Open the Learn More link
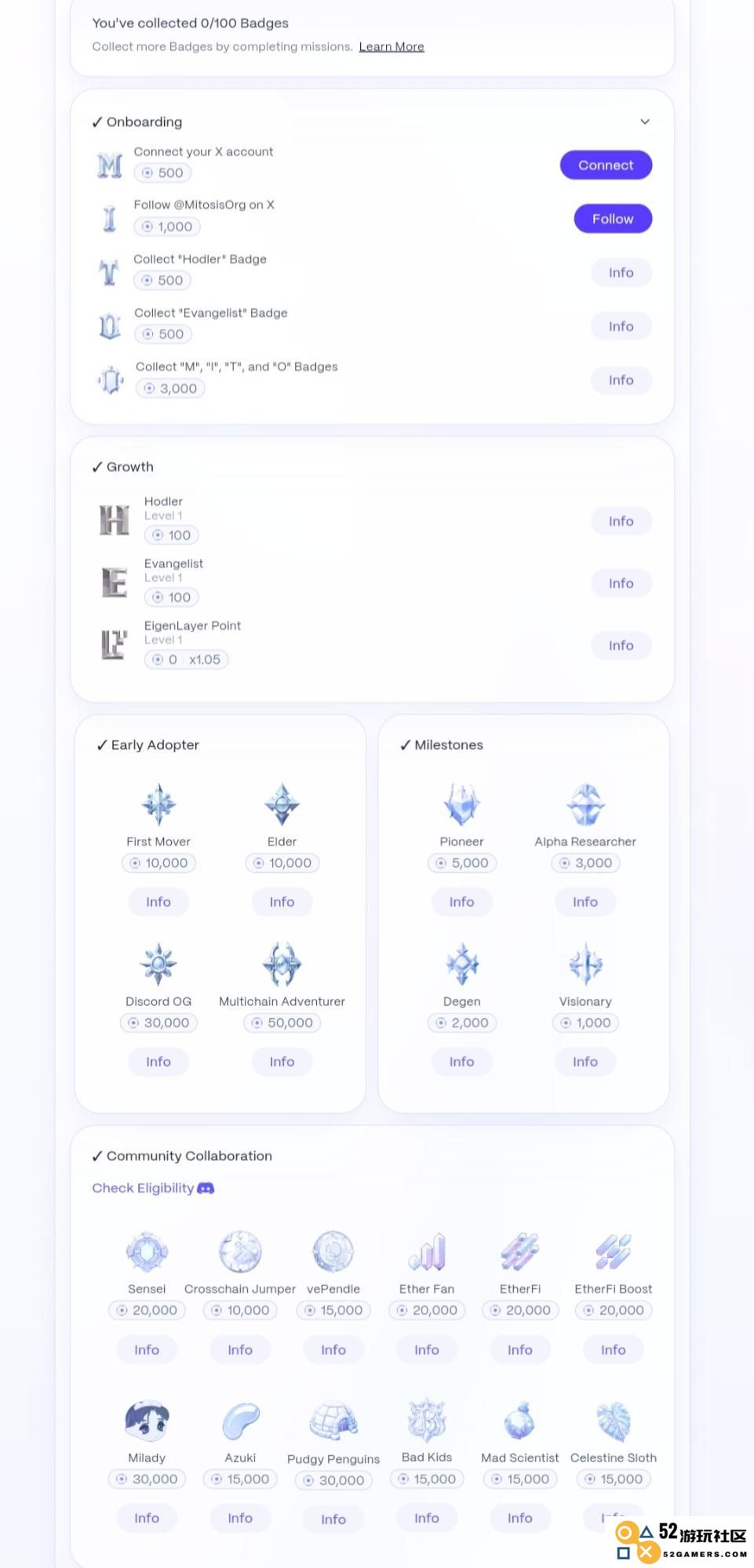The image size is (754, 1568). click(x=391, y=47)
